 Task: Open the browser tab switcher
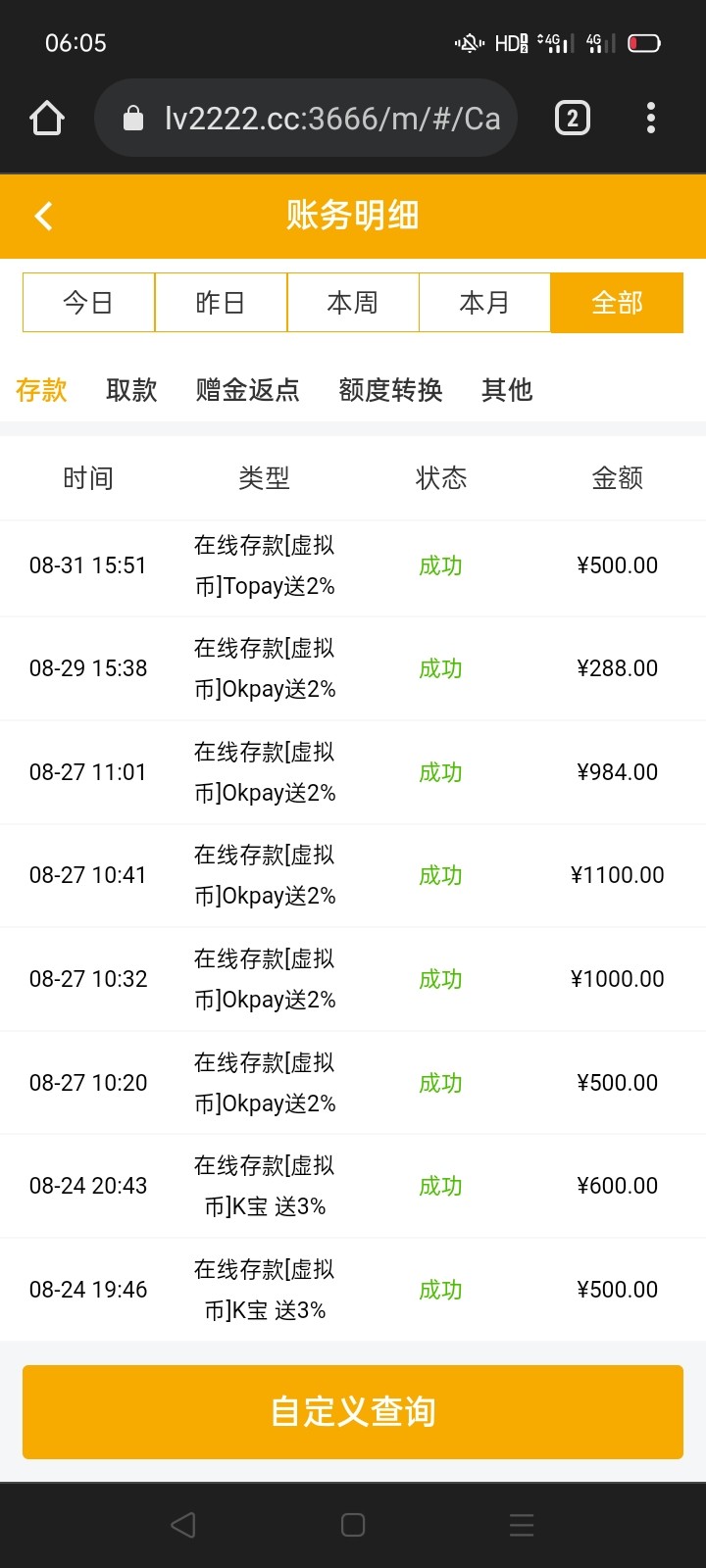click(x=573, y=119)
